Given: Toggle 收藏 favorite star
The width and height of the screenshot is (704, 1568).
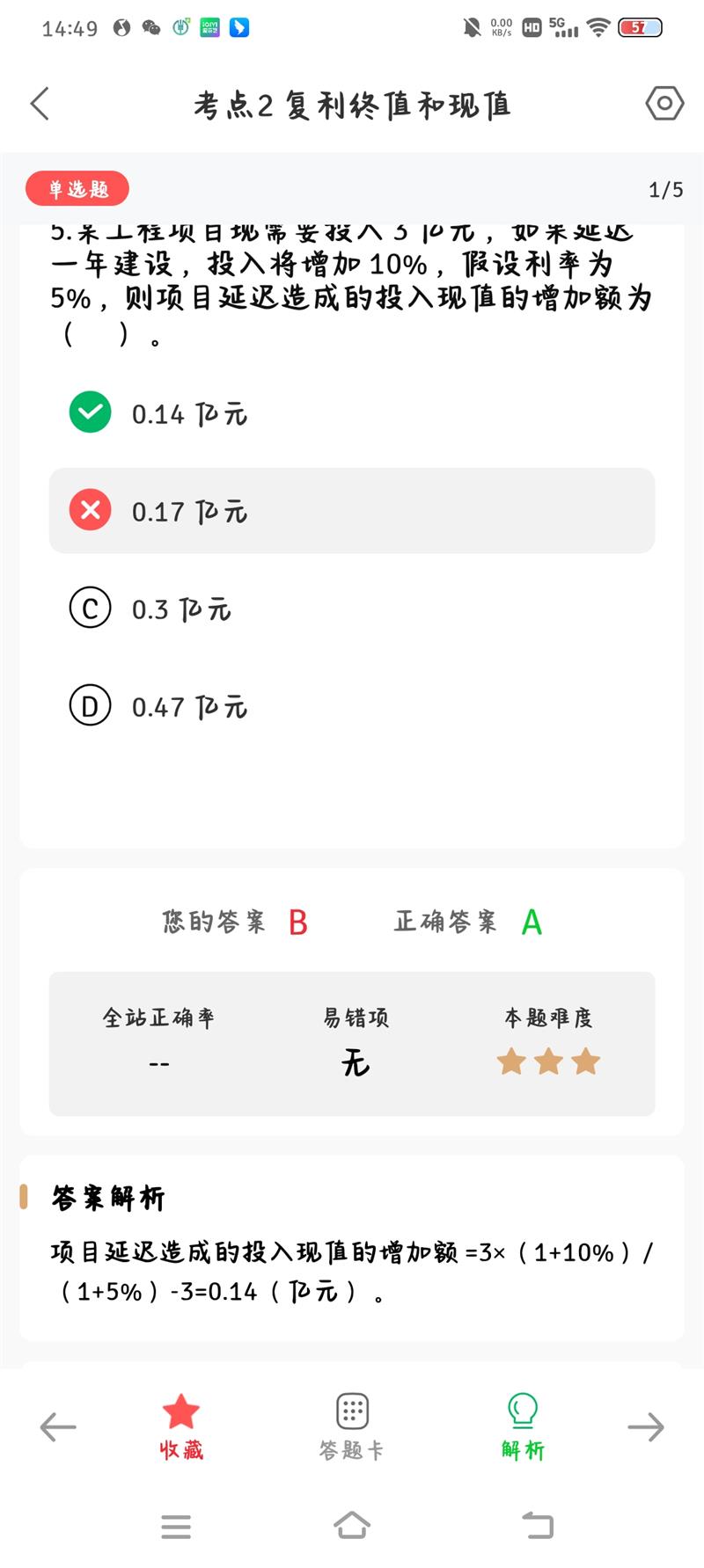Looking at the screenshot, I should point(181,1426).
